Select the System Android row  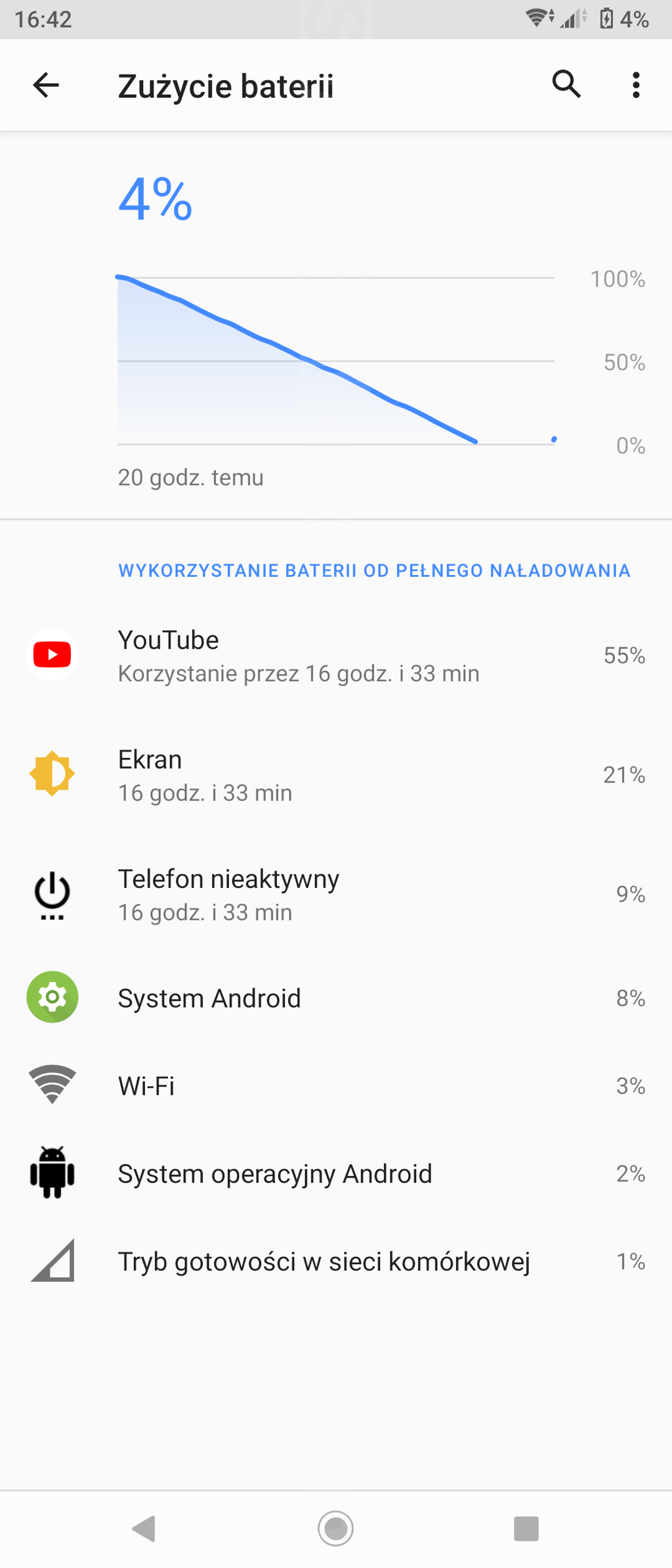click(x=336, y=998)
